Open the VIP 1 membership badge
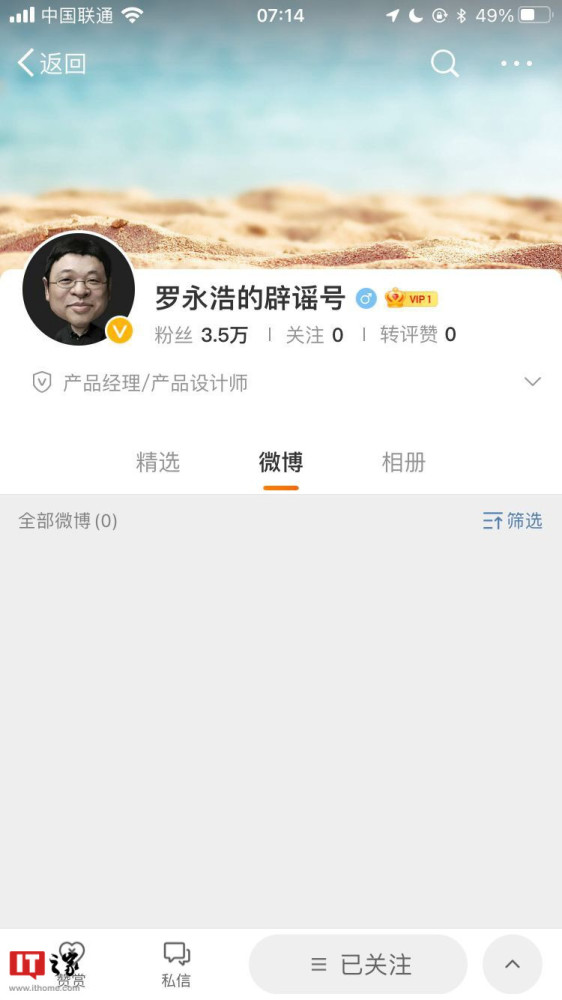This screenshot has height=1000, width=562. (411, 298)
